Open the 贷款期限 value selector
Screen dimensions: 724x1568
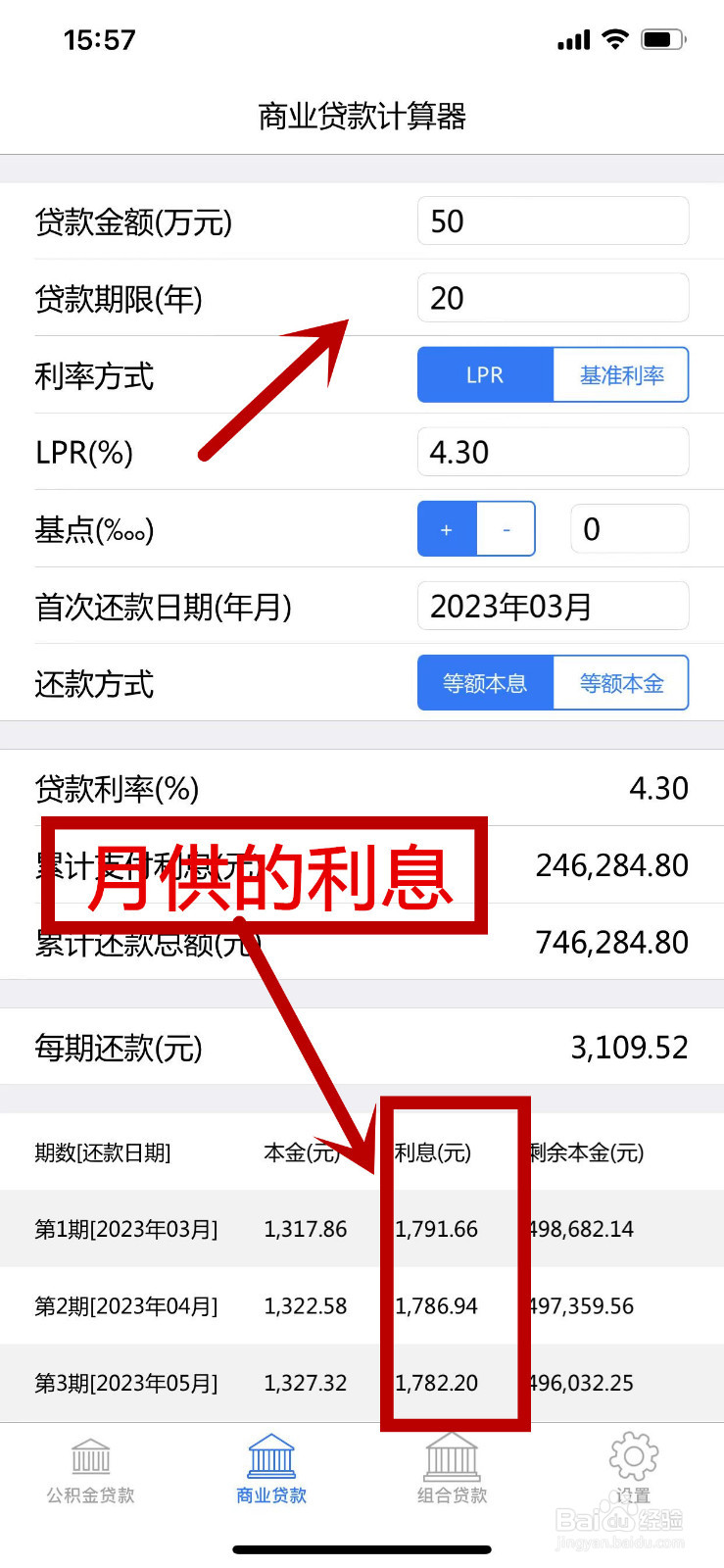click(x=553, y=298)
